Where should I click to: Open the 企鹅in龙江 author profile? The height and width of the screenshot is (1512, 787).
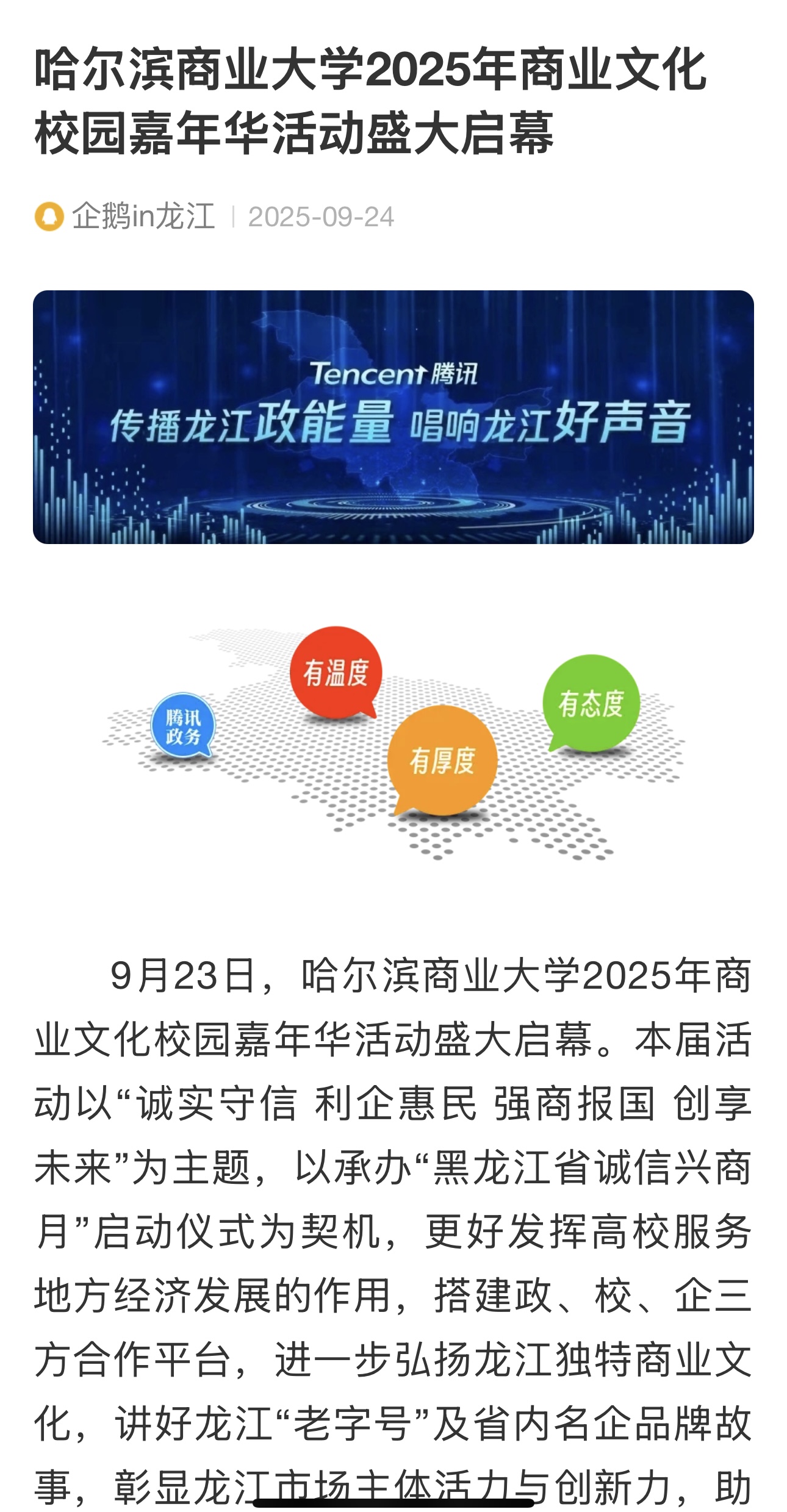(143, 217)
